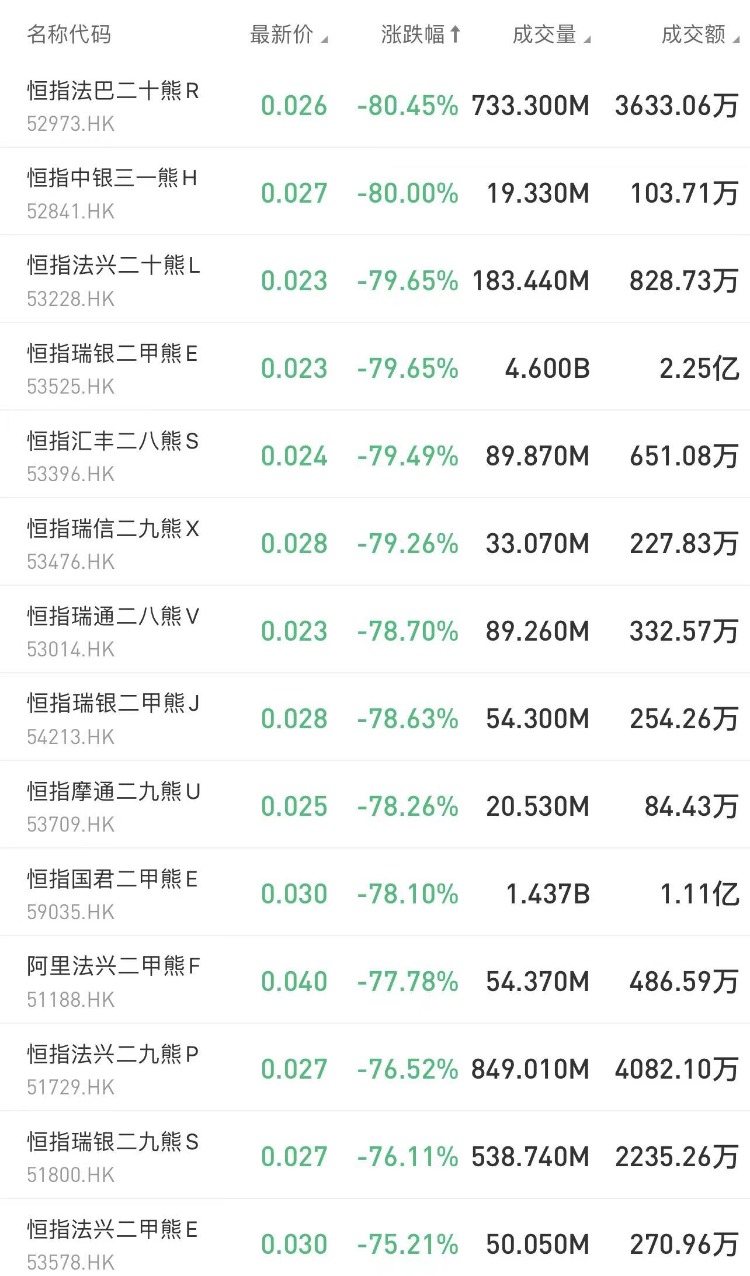This screenshot has width=750, height=1276.
Task: Open 恒指法兴二十熊L 53228.HK
Action: 375,280
